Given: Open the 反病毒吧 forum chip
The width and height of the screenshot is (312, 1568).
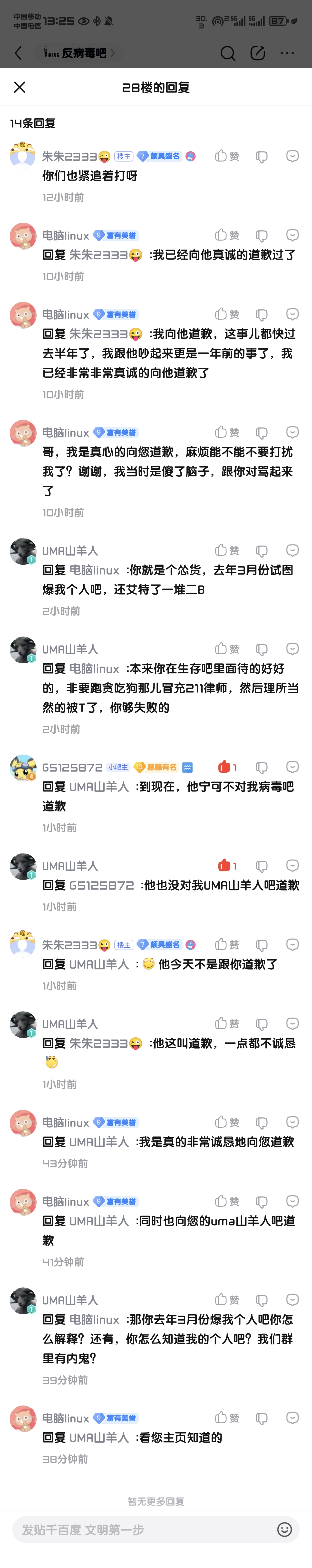Looking at the screenshot, I should (79, 54).
